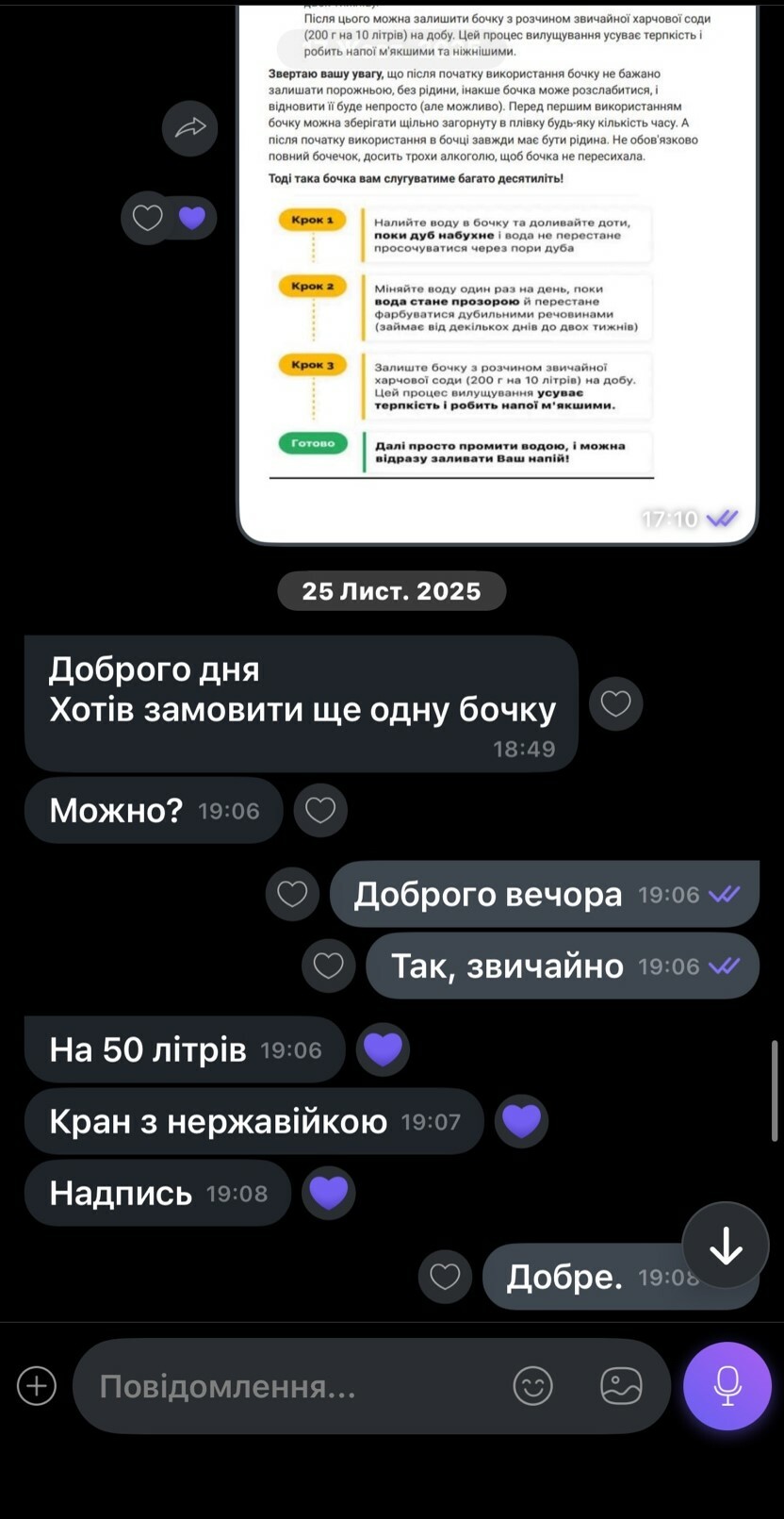Jump to the latest messages

726,1246
